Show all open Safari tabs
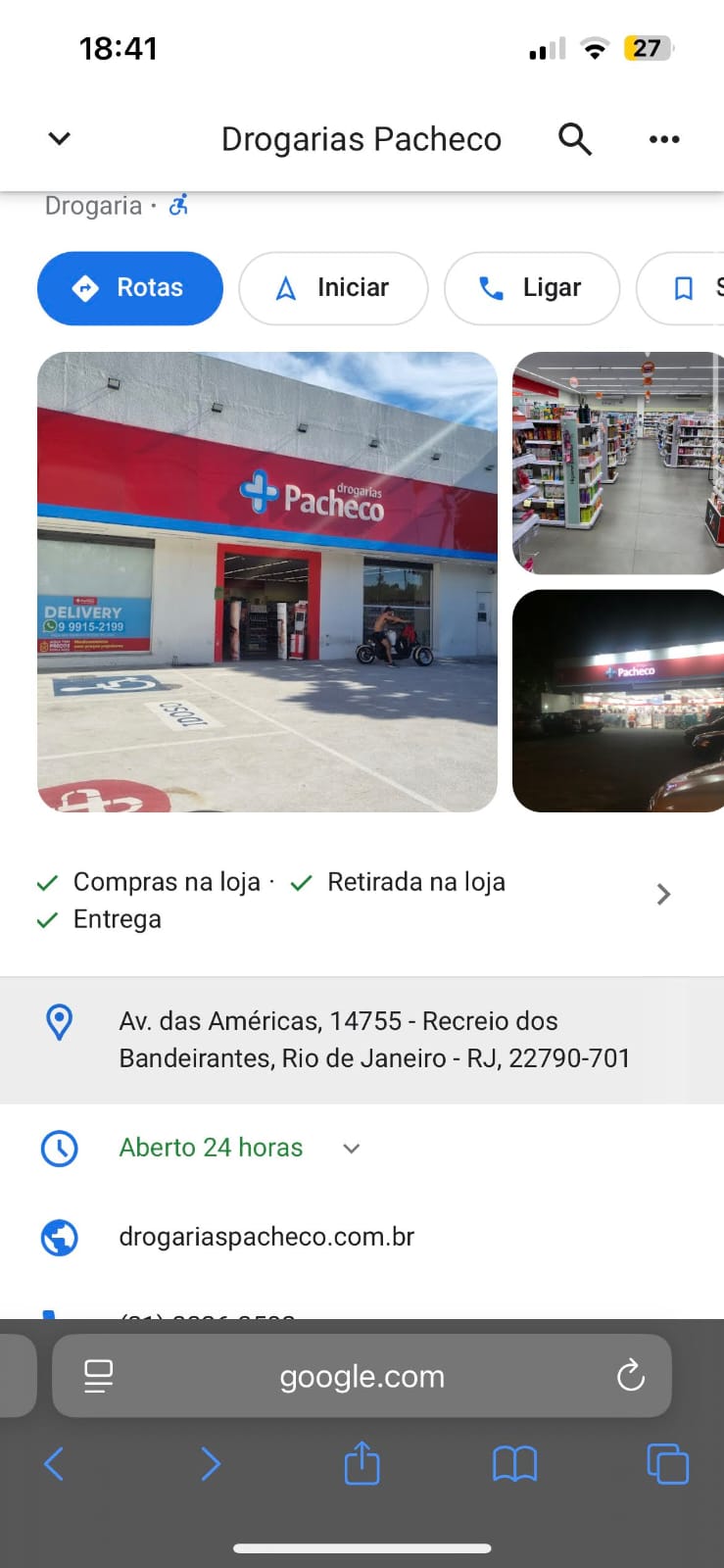Screen dimensions: 724x1568 pyautogui.click(x=667, y=1465)
